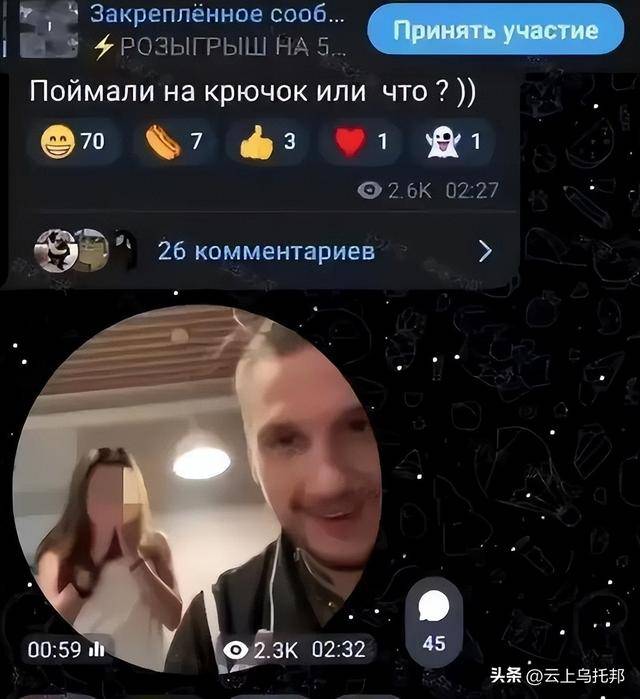The image size is (640, 699).
Task: Open the 26 комментариев thread
Action: 266,251
